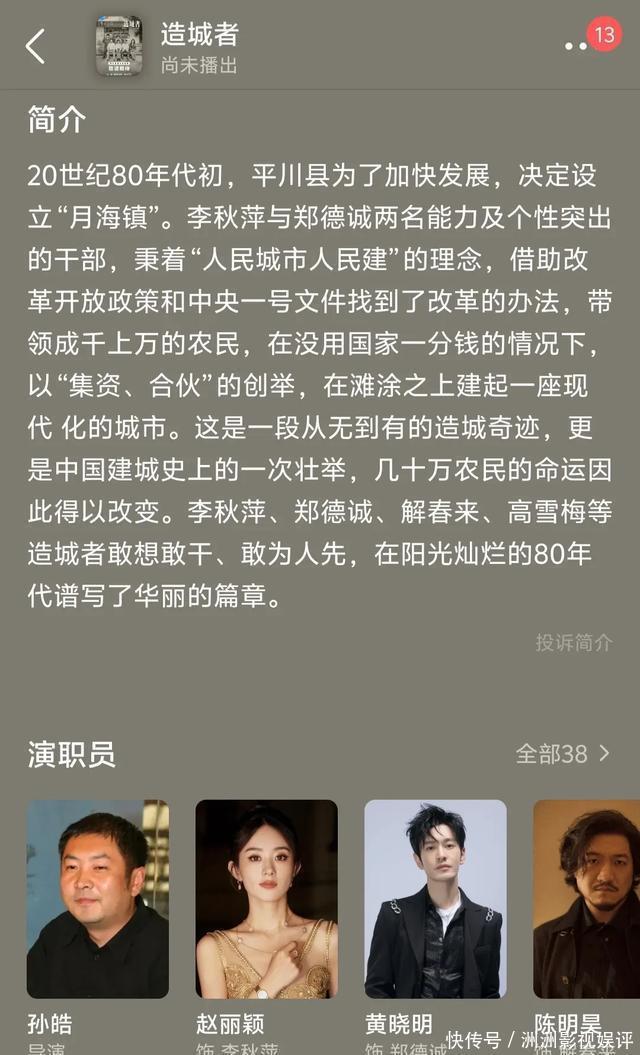View all 38 cast members
The width and height of the screenshot is (640, 1055).
point(562,753)
